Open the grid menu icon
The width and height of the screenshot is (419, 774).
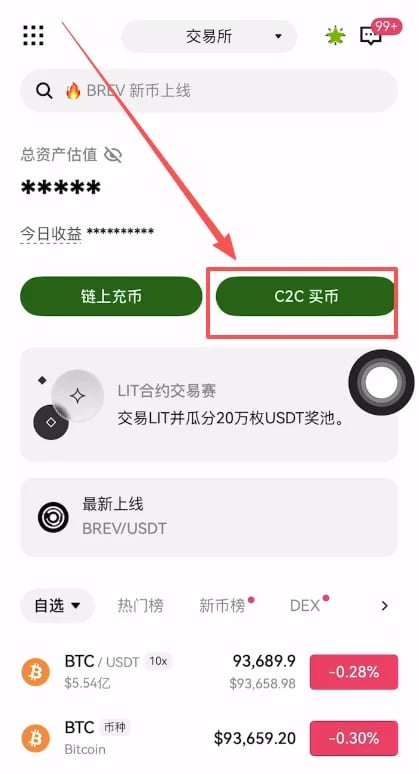click(x=34, y=36)
